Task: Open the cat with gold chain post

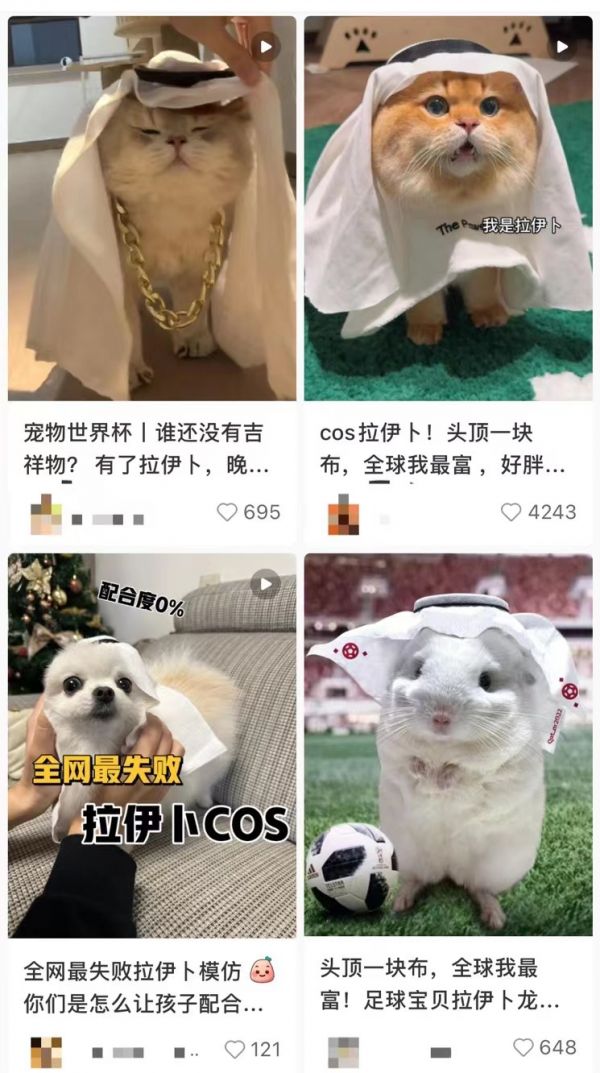Action: (x=152, y=208)
